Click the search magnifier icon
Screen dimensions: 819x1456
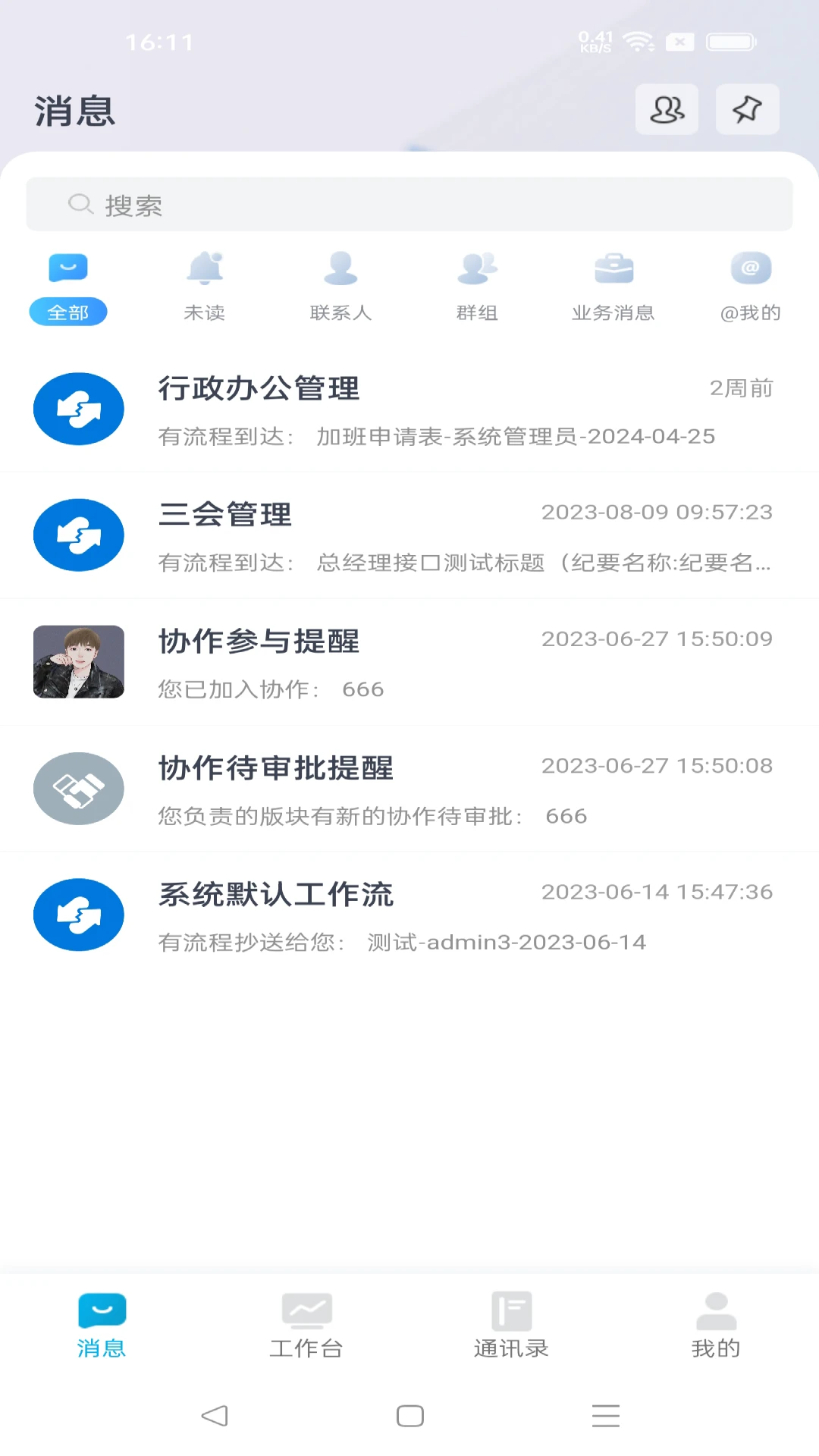click(x=80, y=204)
